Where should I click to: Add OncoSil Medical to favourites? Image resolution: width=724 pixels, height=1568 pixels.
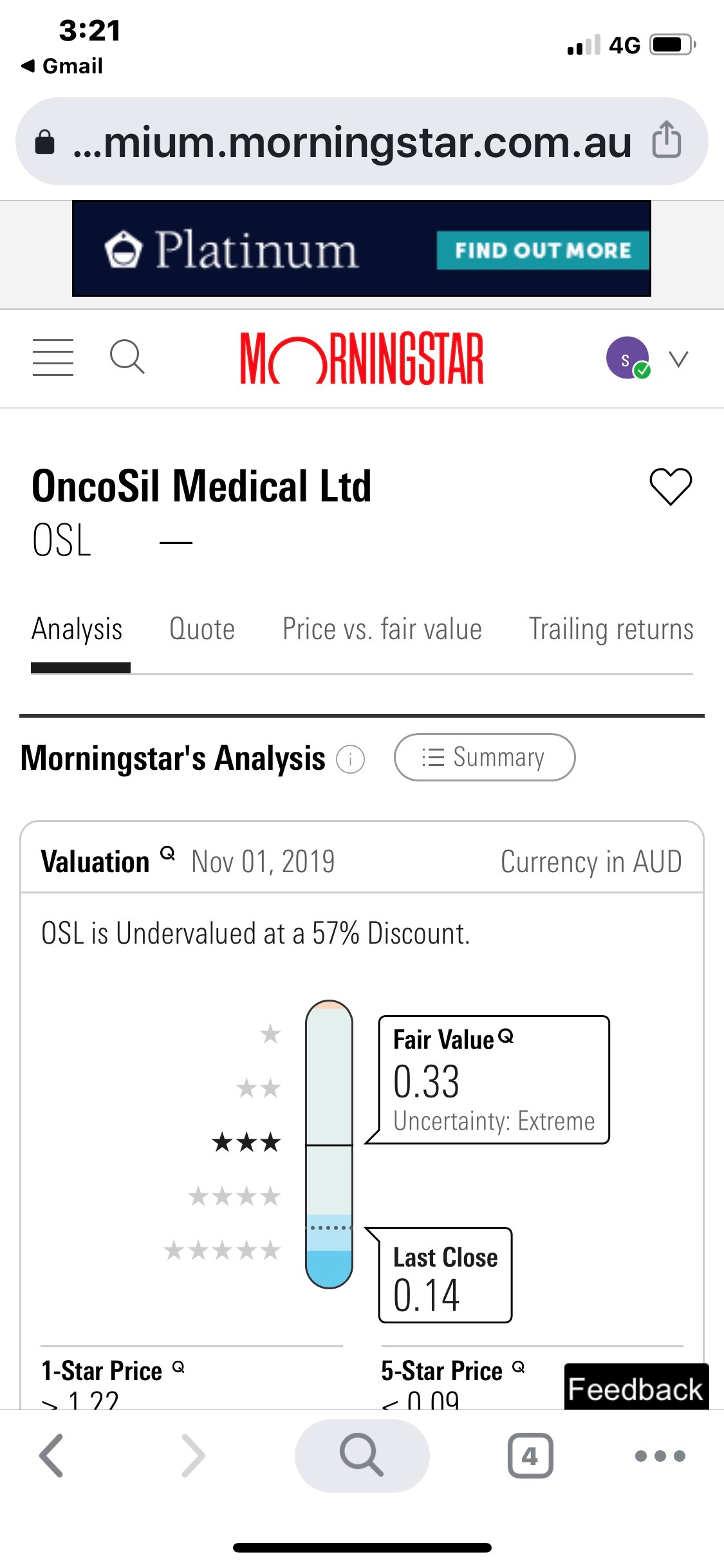[x=671, y=486]
